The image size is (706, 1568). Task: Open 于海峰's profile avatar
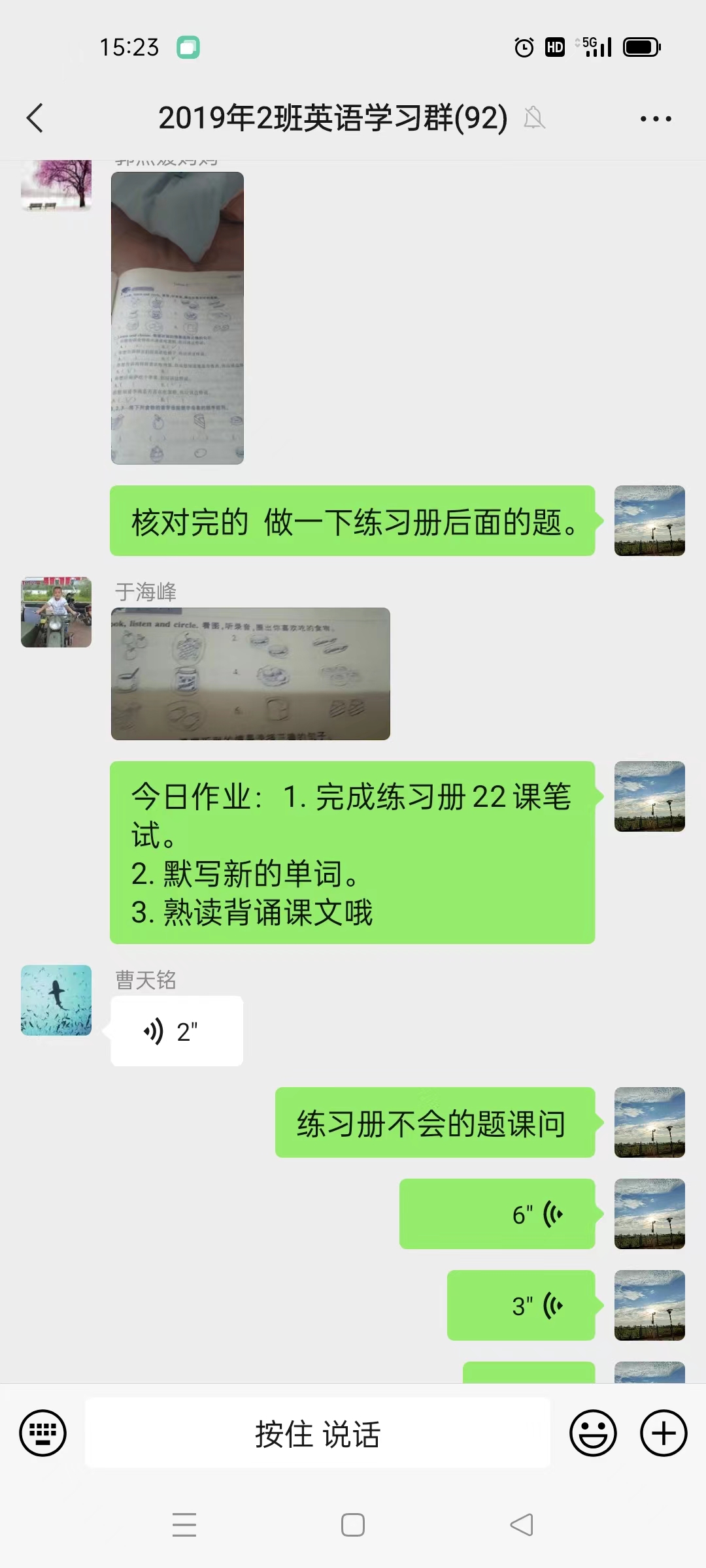56,612
